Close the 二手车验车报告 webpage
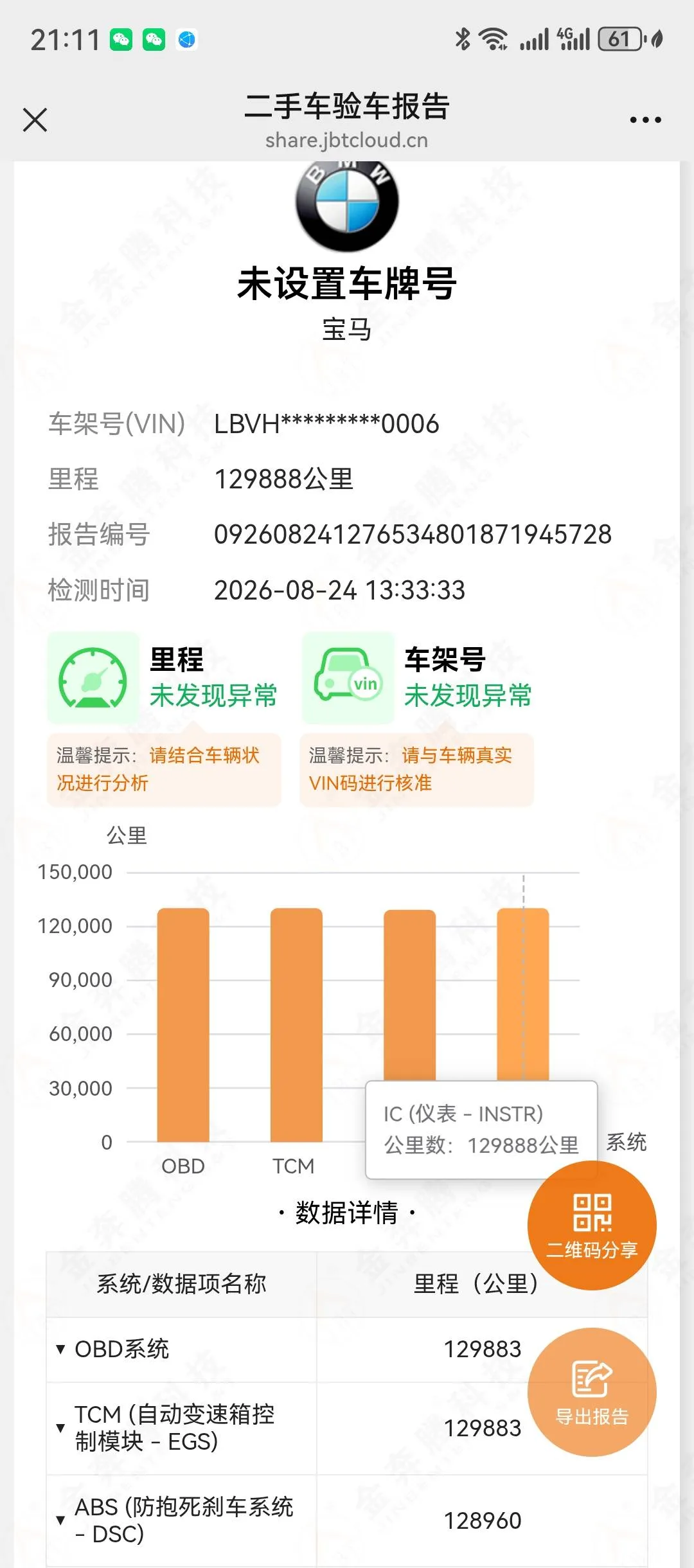The image size is (694, 1568). tap(35, 120)
